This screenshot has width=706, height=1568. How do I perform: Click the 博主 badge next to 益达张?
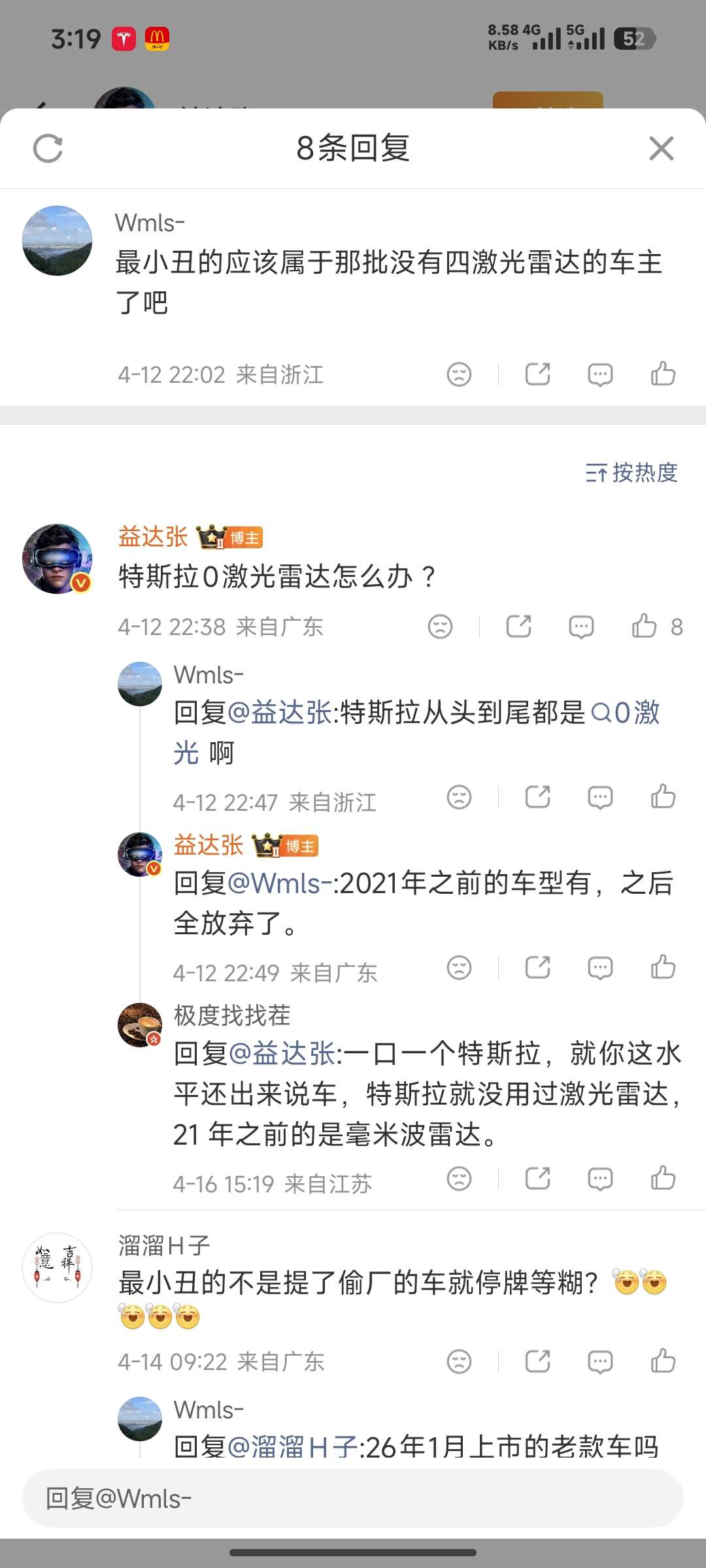pos(244,537)
